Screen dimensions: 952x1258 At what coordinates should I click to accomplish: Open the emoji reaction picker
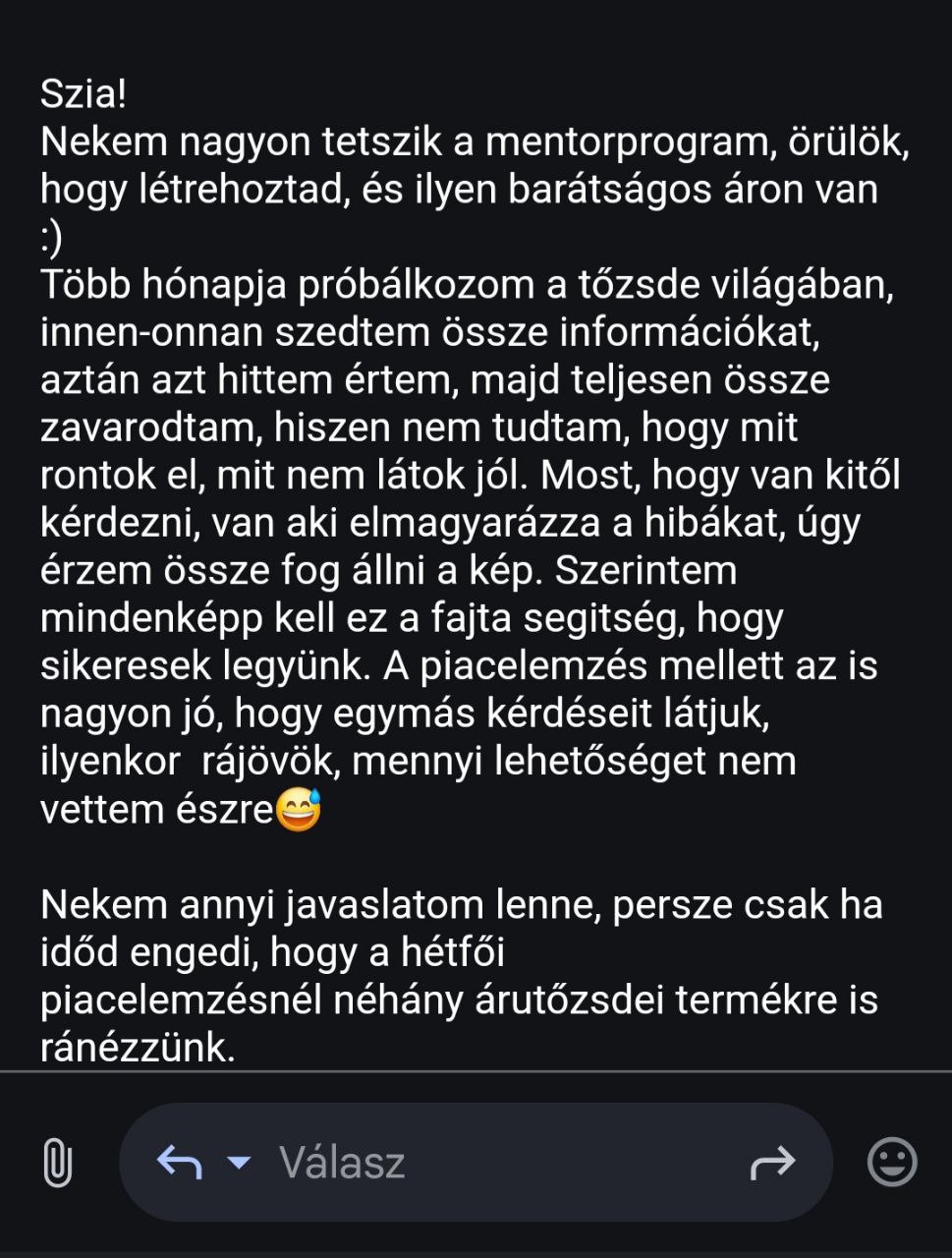coord(892,1163)
